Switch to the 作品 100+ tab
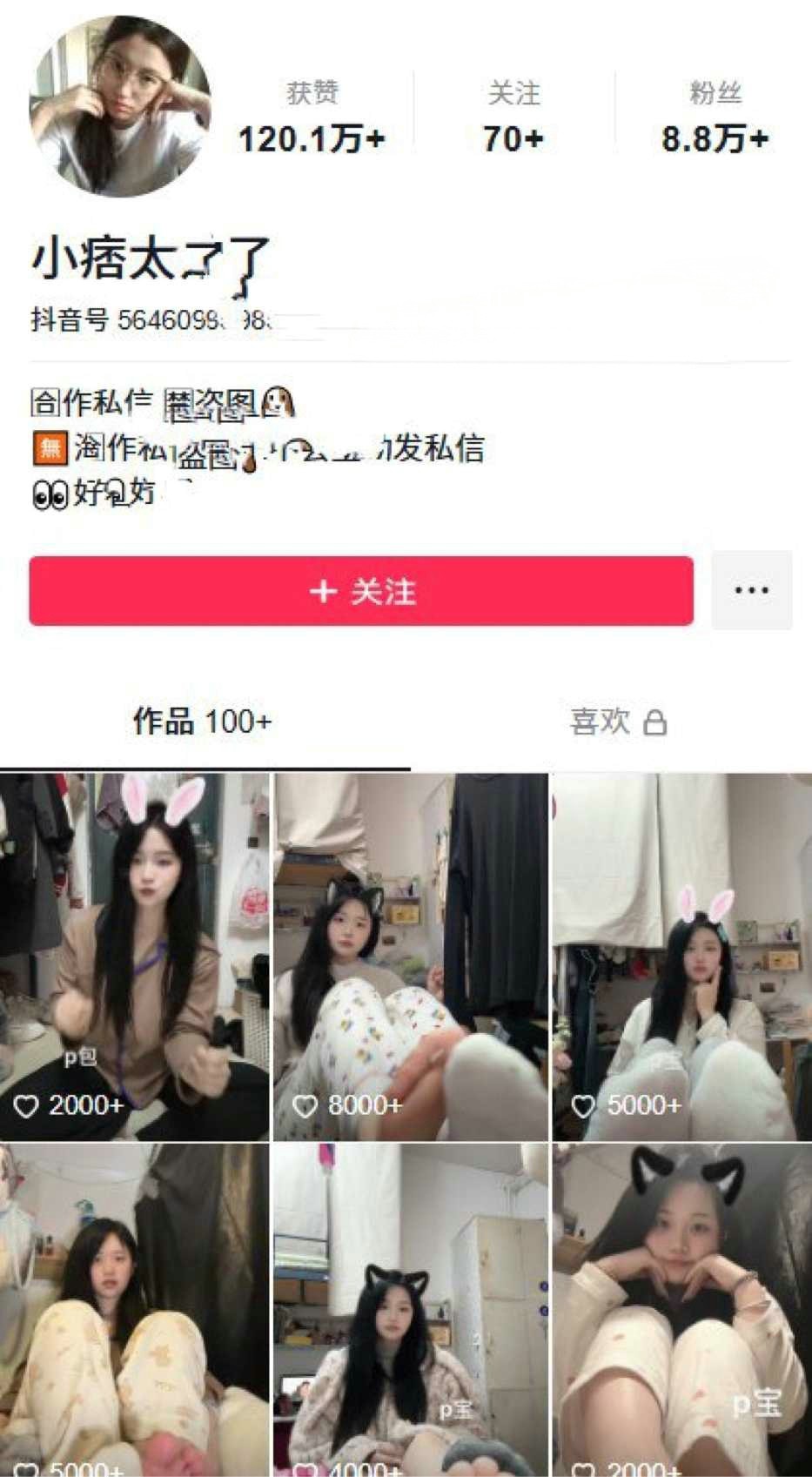Image resolution: width=812 pixels, height=1477 pixels. 202,722
